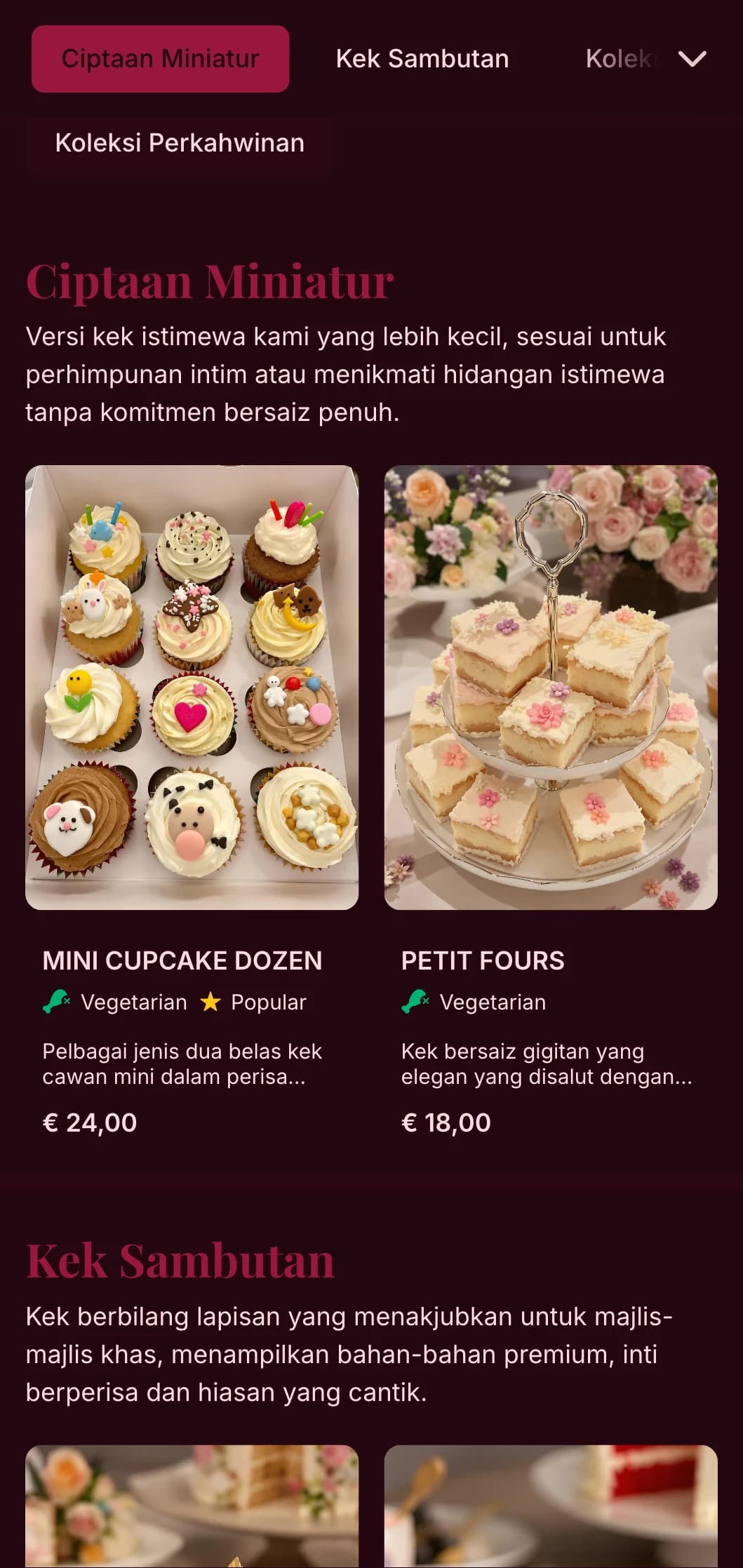Open the partially visible Koleksi tab
The image size is (743, 1568).
(617, 59)
